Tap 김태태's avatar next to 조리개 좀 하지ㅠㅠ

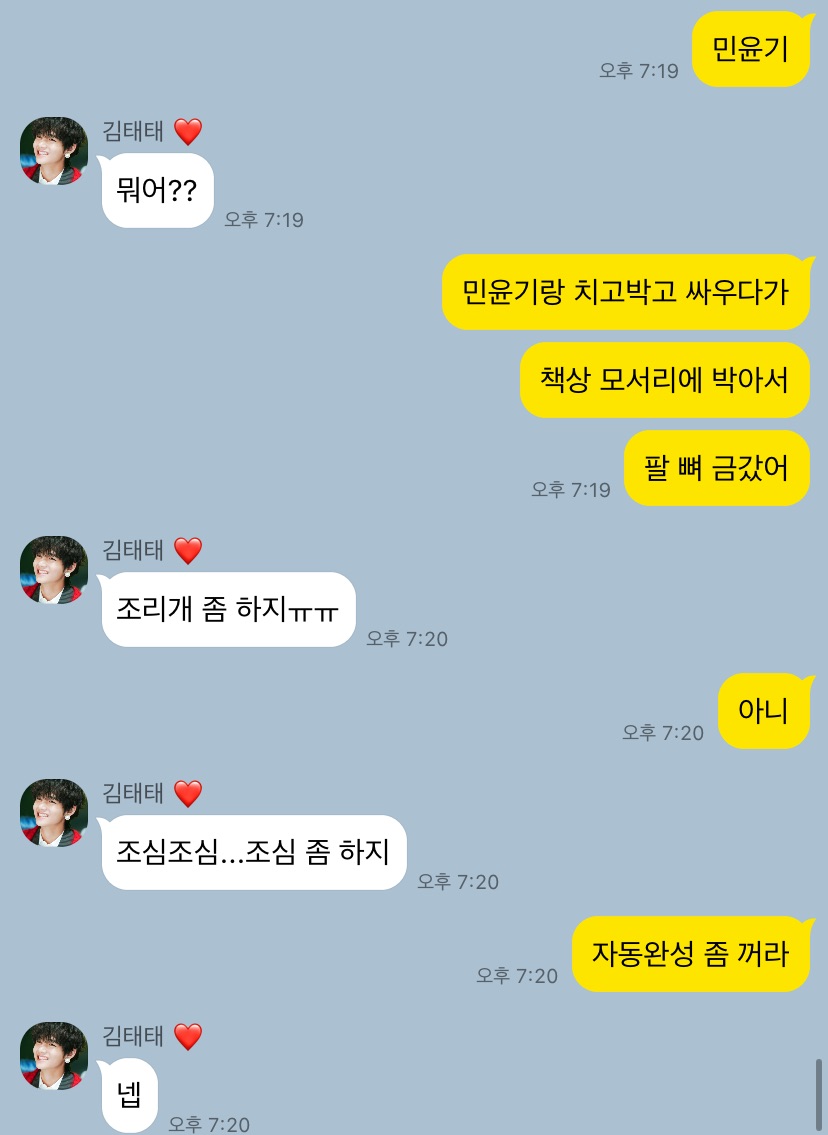tap(54, 570)
